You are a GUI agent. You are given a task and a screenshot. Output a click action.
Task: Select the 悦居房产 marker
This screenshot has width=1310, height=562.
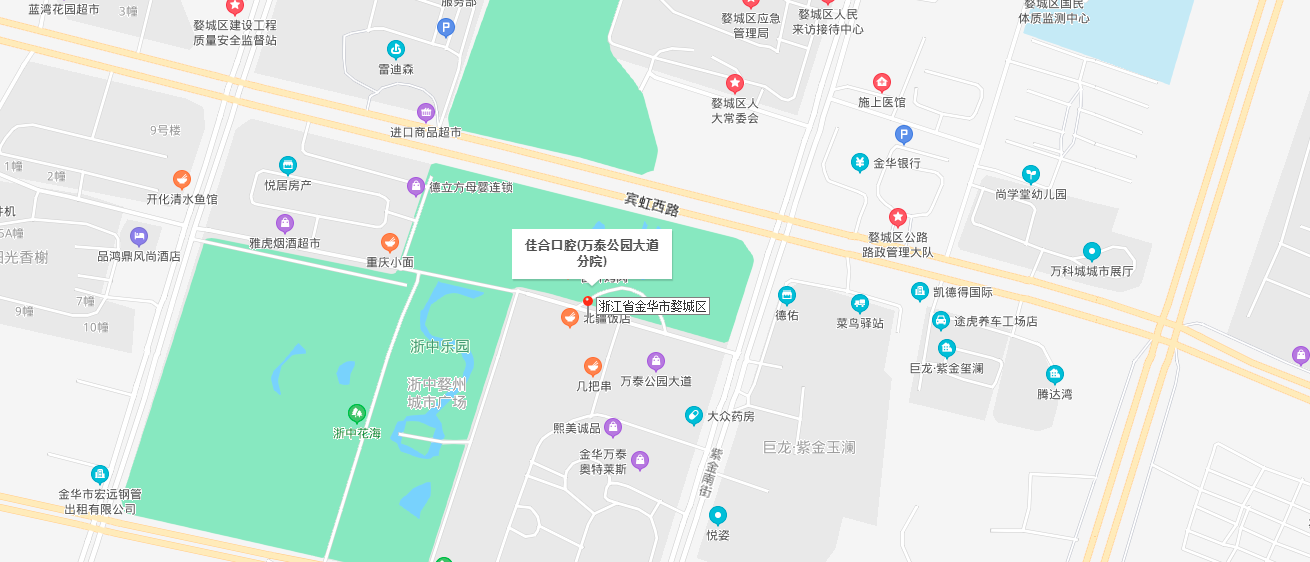(288, 166)
